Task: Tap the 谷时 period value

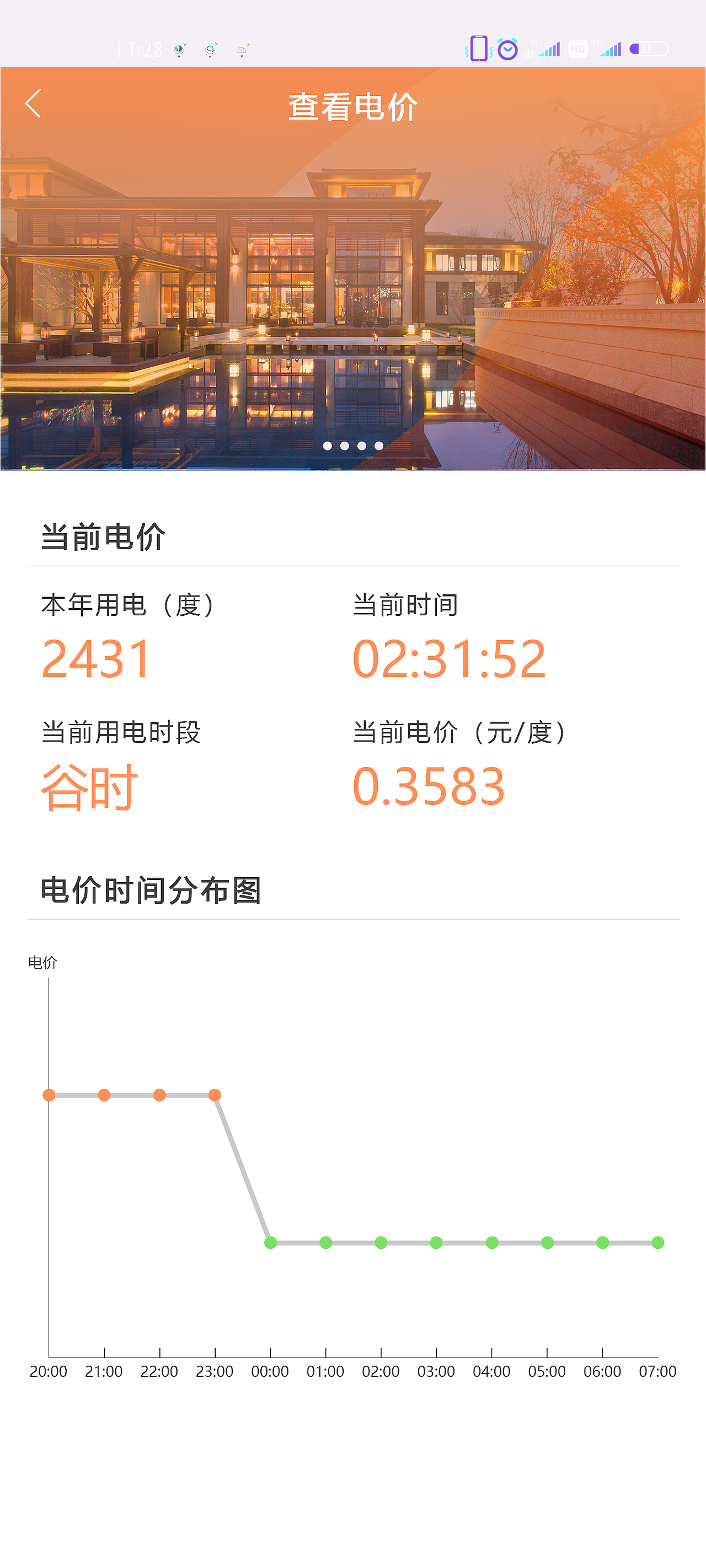Action: 89,788
